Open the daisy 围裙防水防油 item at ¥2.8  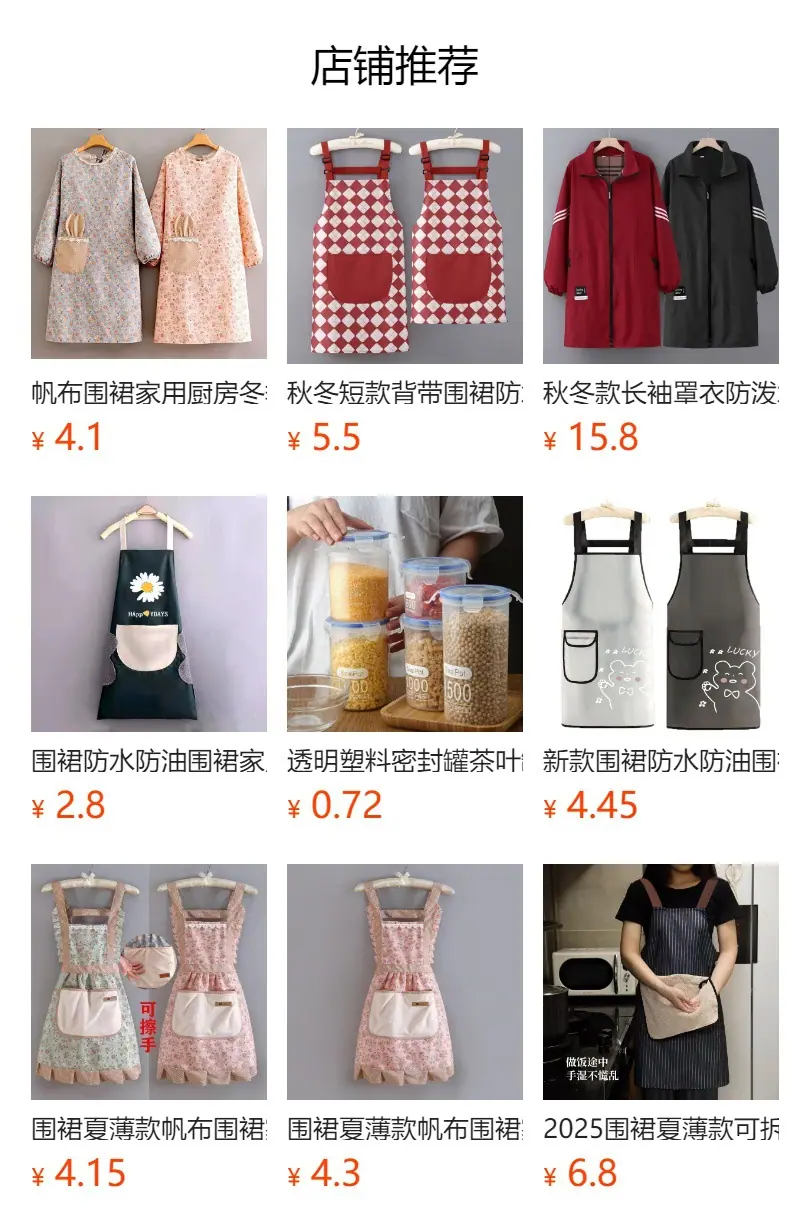pyautogui.click(x=149, y=659)
